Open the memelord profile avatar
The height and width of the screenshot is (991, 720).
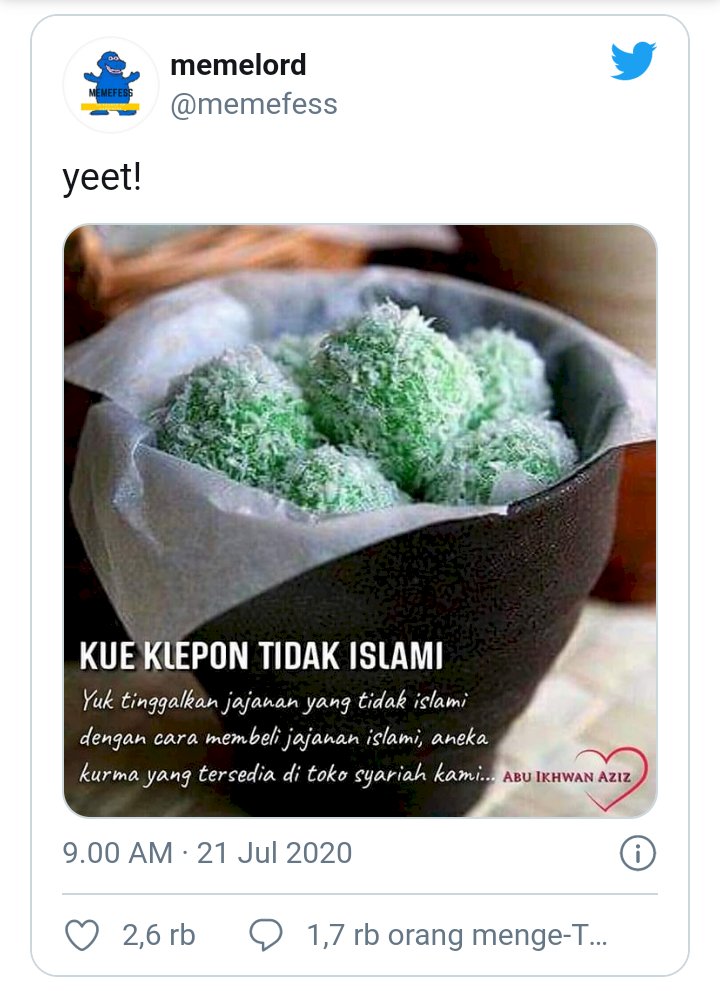[111, 85]
